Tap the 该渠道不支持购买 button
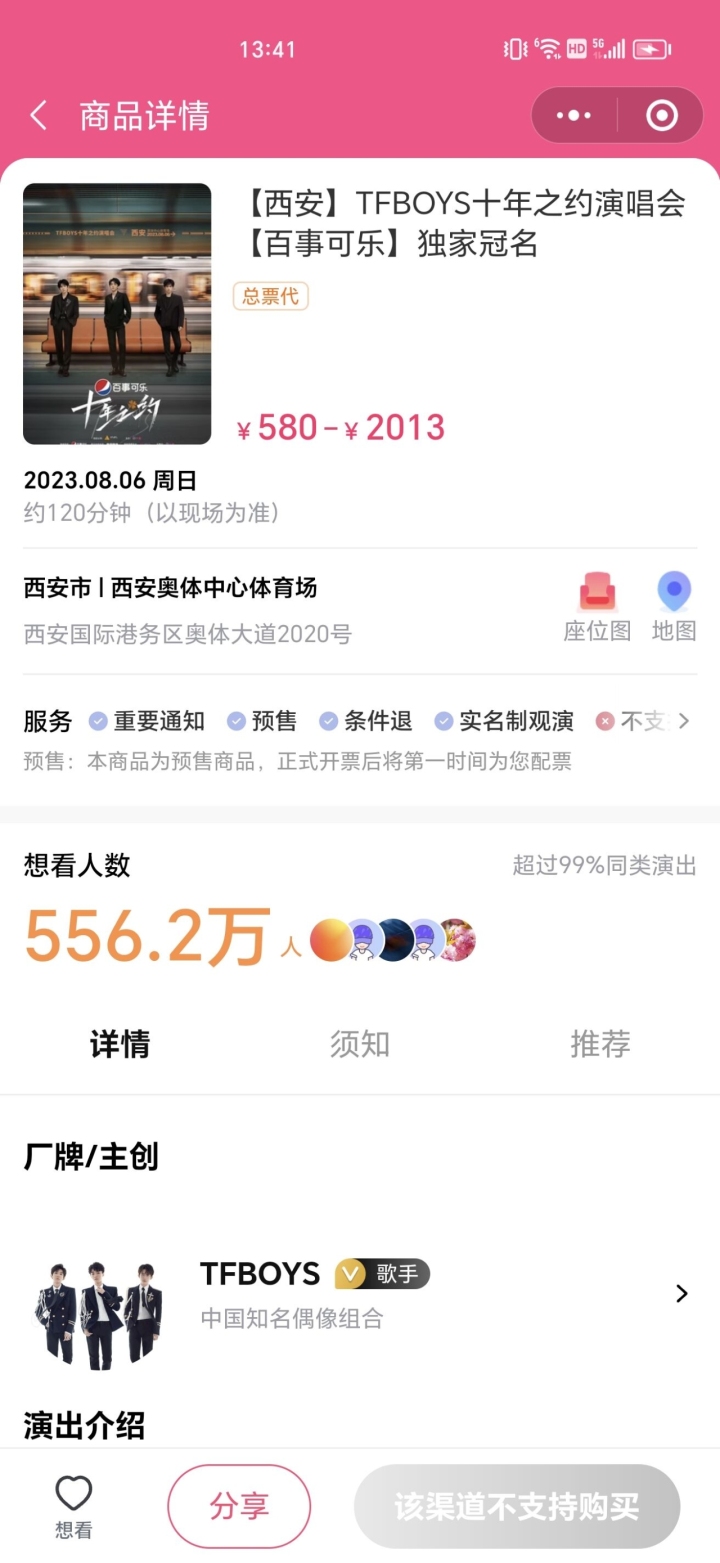The image size is (720, 1563). (517, 1507)
